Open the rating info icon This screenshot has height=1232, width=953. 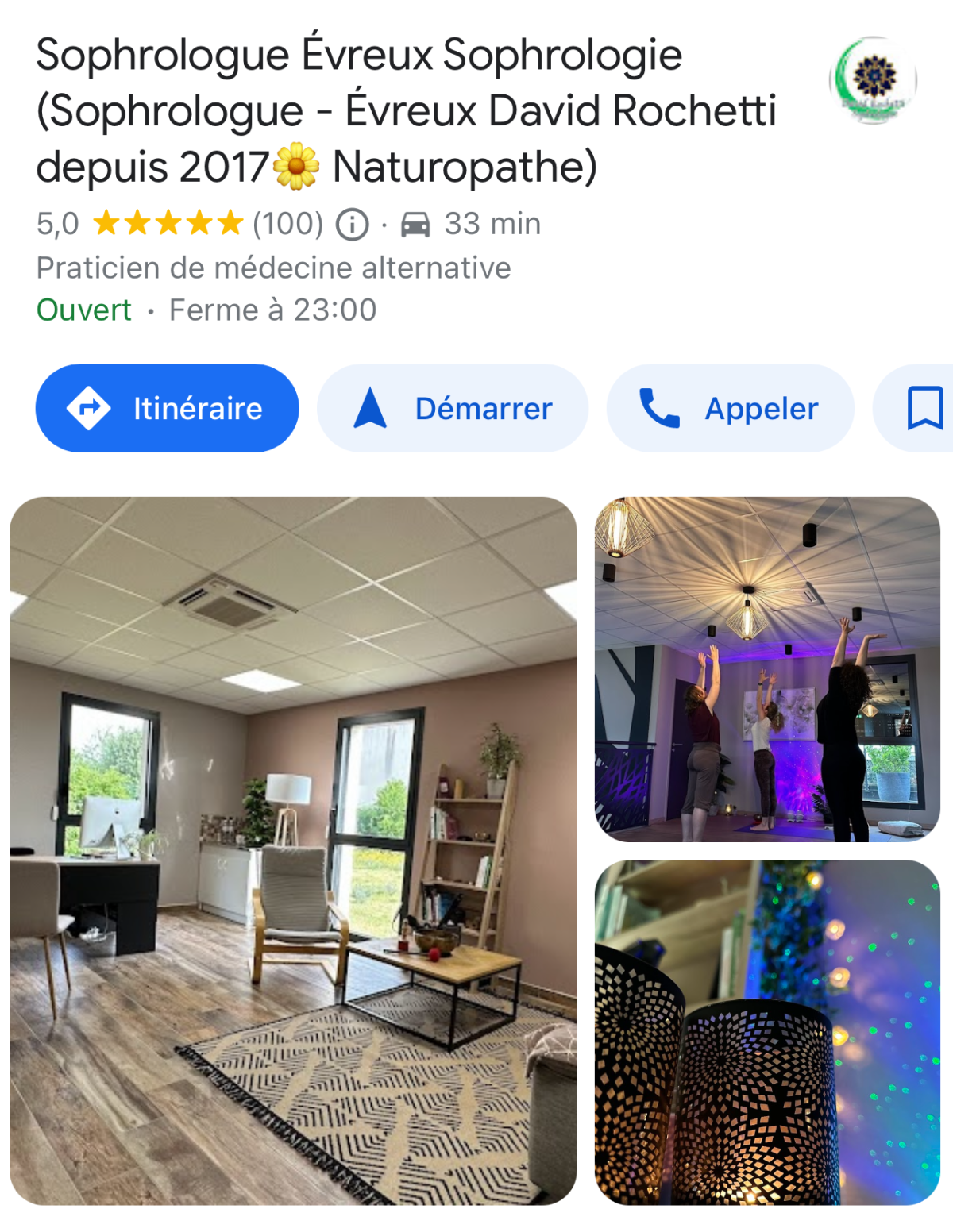tap(353, 225)
